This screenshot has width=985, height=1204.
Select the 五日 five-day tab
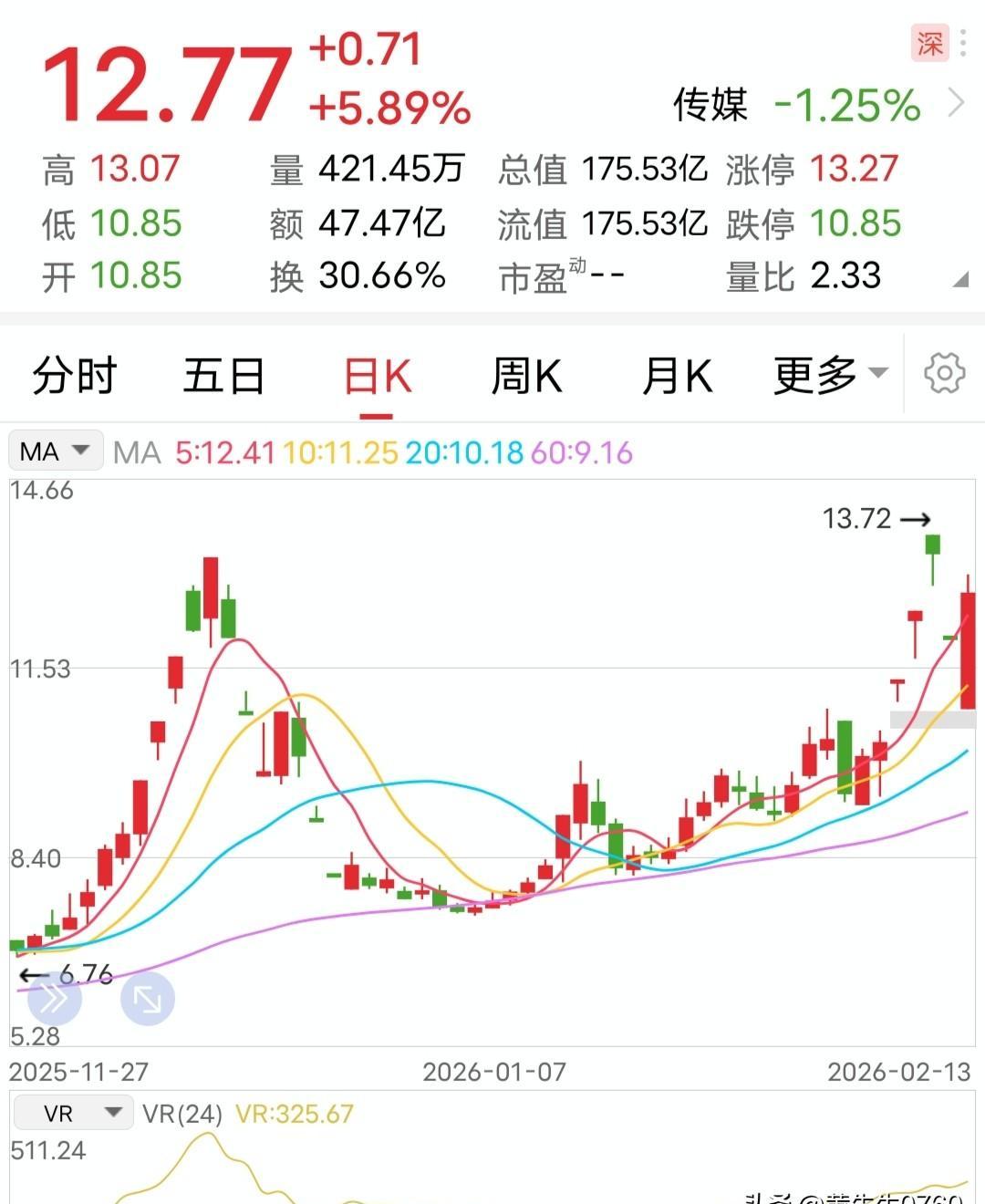pos(223,374)
